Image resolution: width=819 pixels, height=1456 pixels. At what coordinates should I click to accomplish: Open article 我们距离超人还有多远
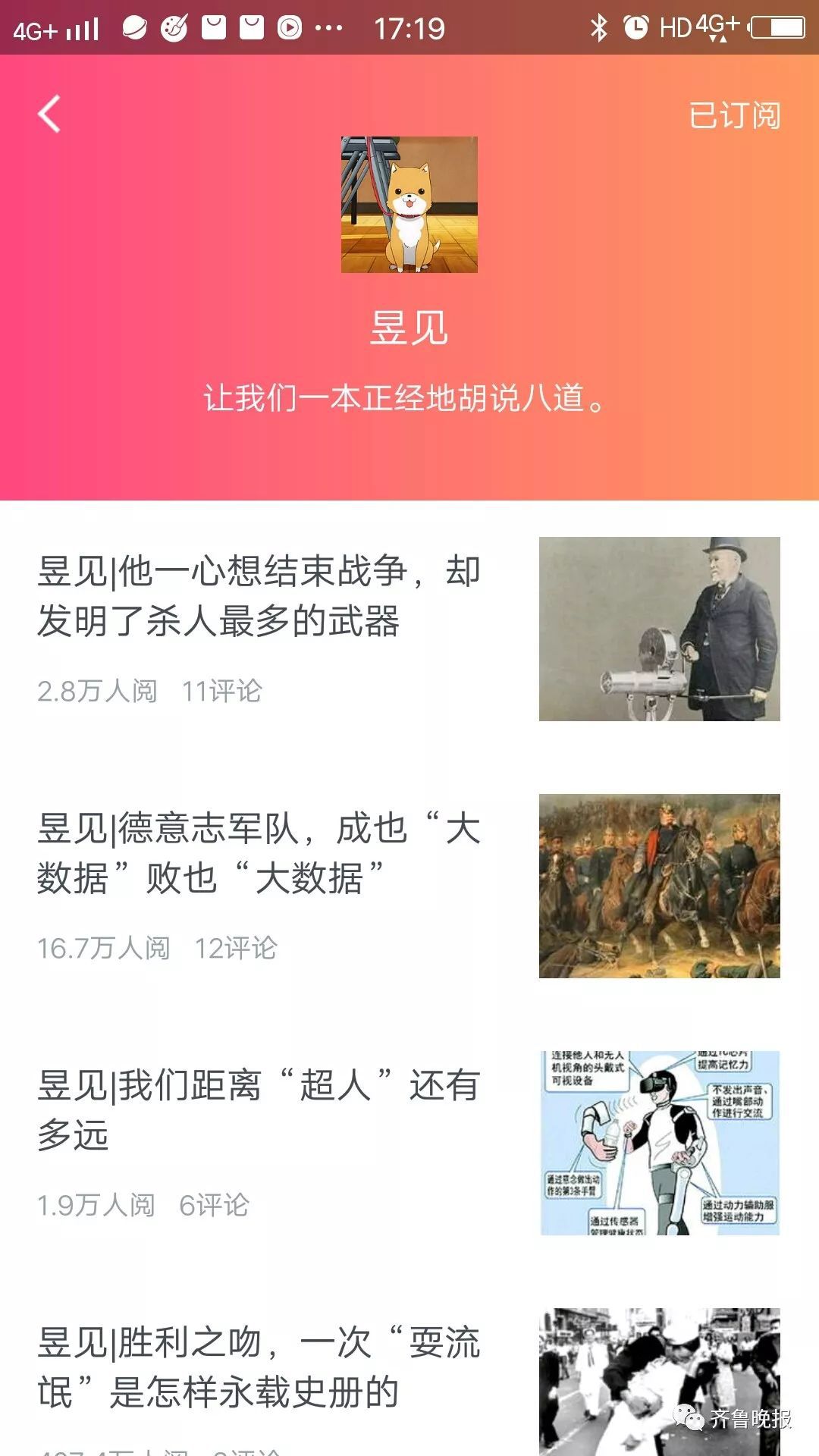tap(258, 1110)
